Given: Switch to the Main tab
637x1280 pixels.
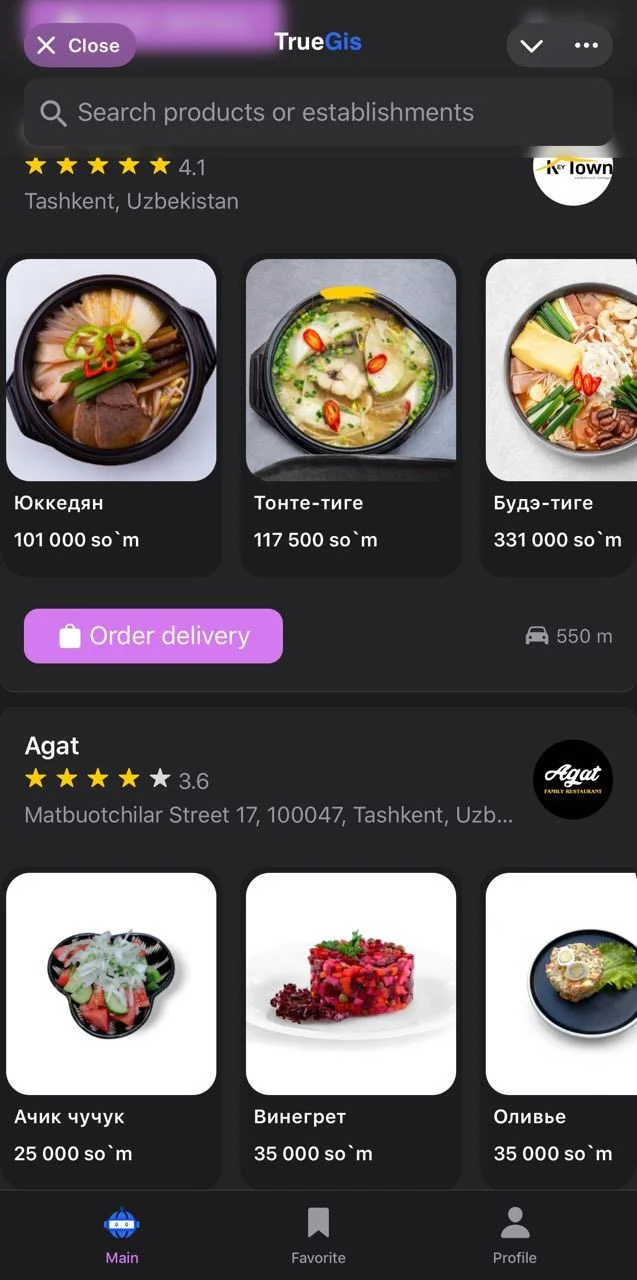Looking at the screenshot, I should coord(122,1235).
